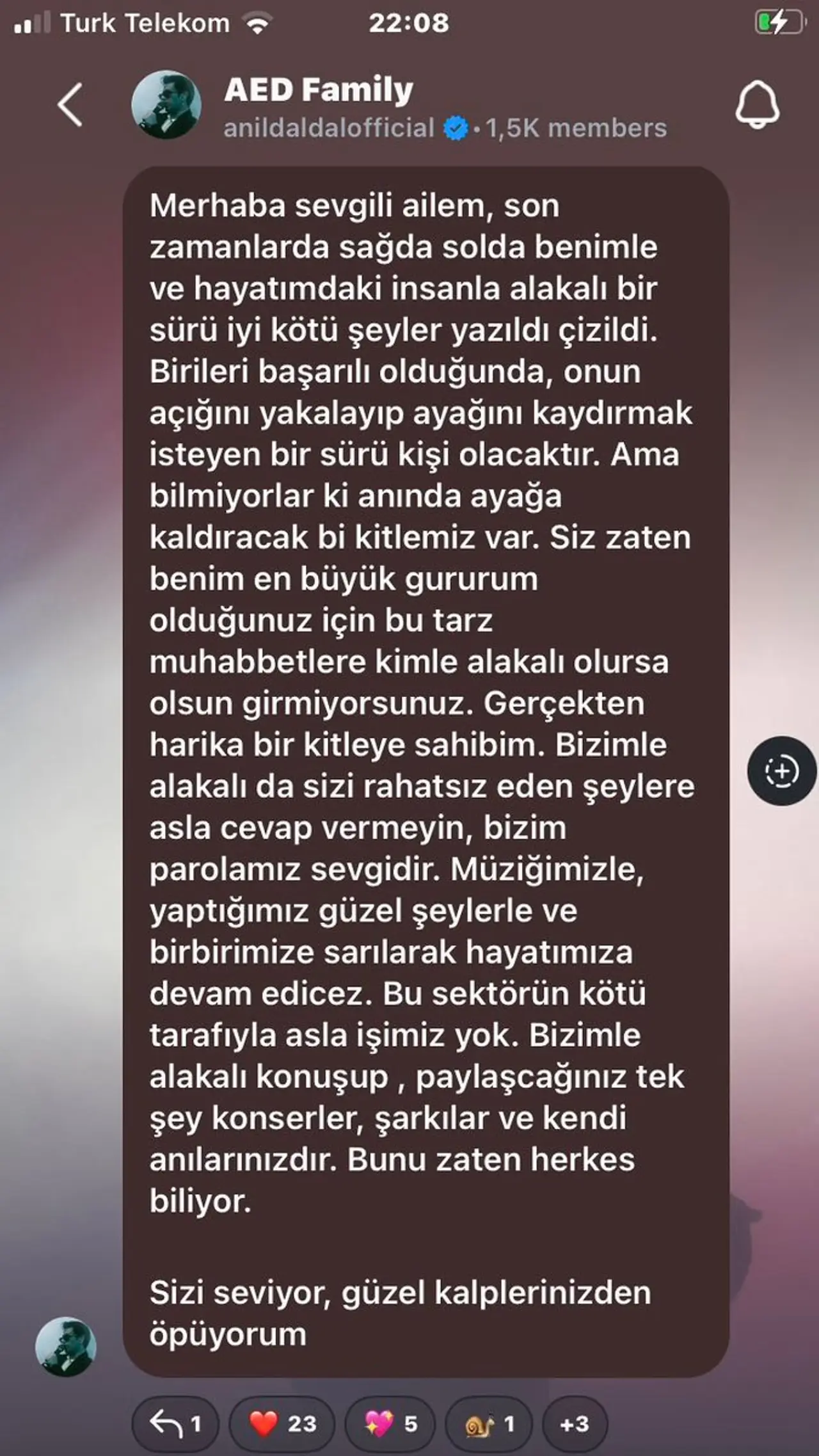The image size is (819, 1456).
Task: Open sender avatar beside the message
Action: pos(65,1347)
